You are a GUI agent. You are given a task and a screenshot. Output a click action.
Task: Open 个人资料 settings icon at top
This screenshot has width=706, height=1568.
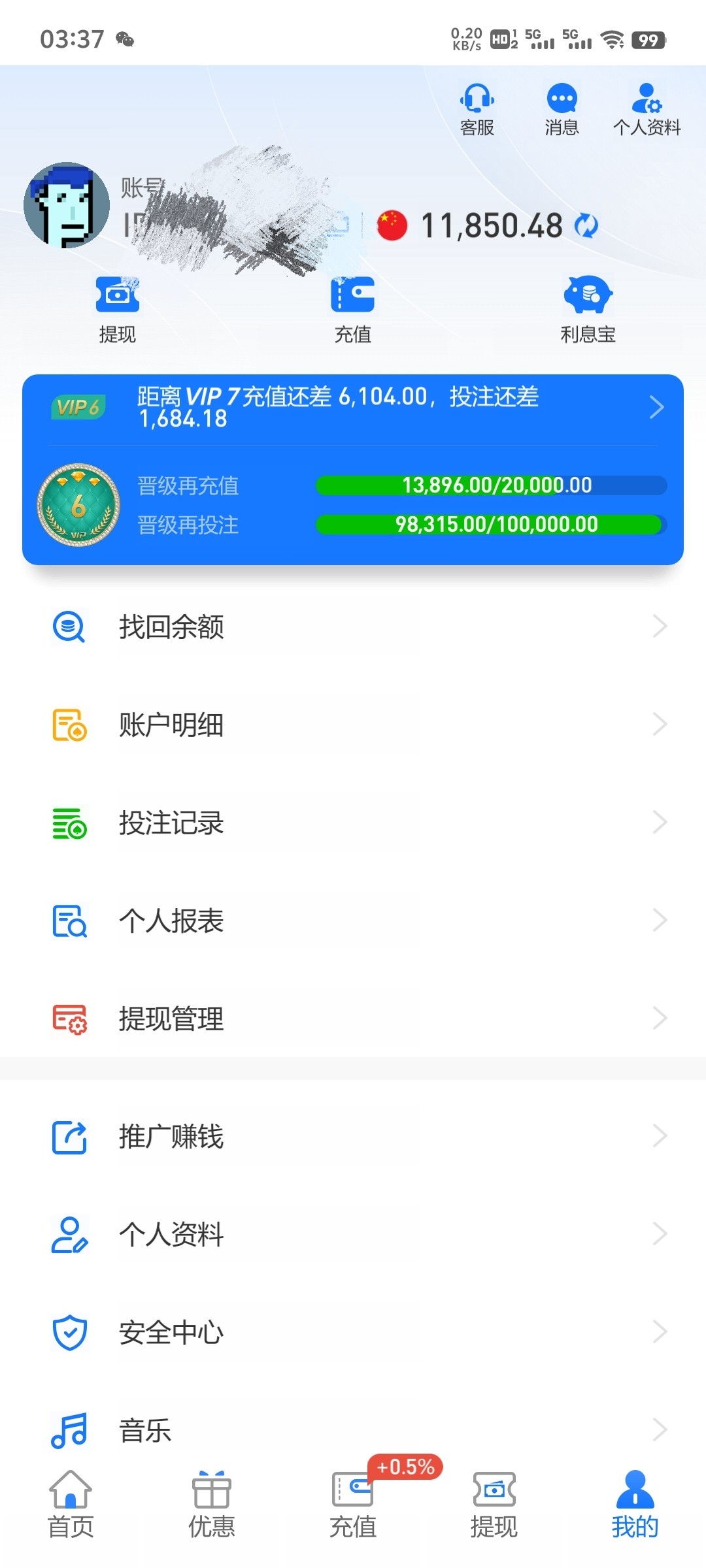click(x=647, y=108)
